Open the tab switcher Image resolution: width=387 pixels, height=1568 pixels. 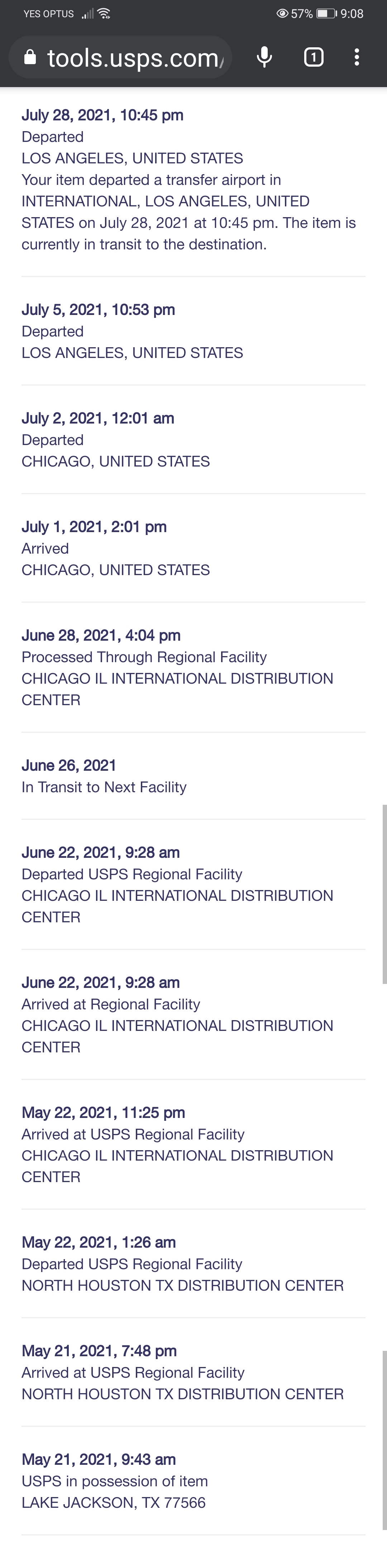[314, 58]
